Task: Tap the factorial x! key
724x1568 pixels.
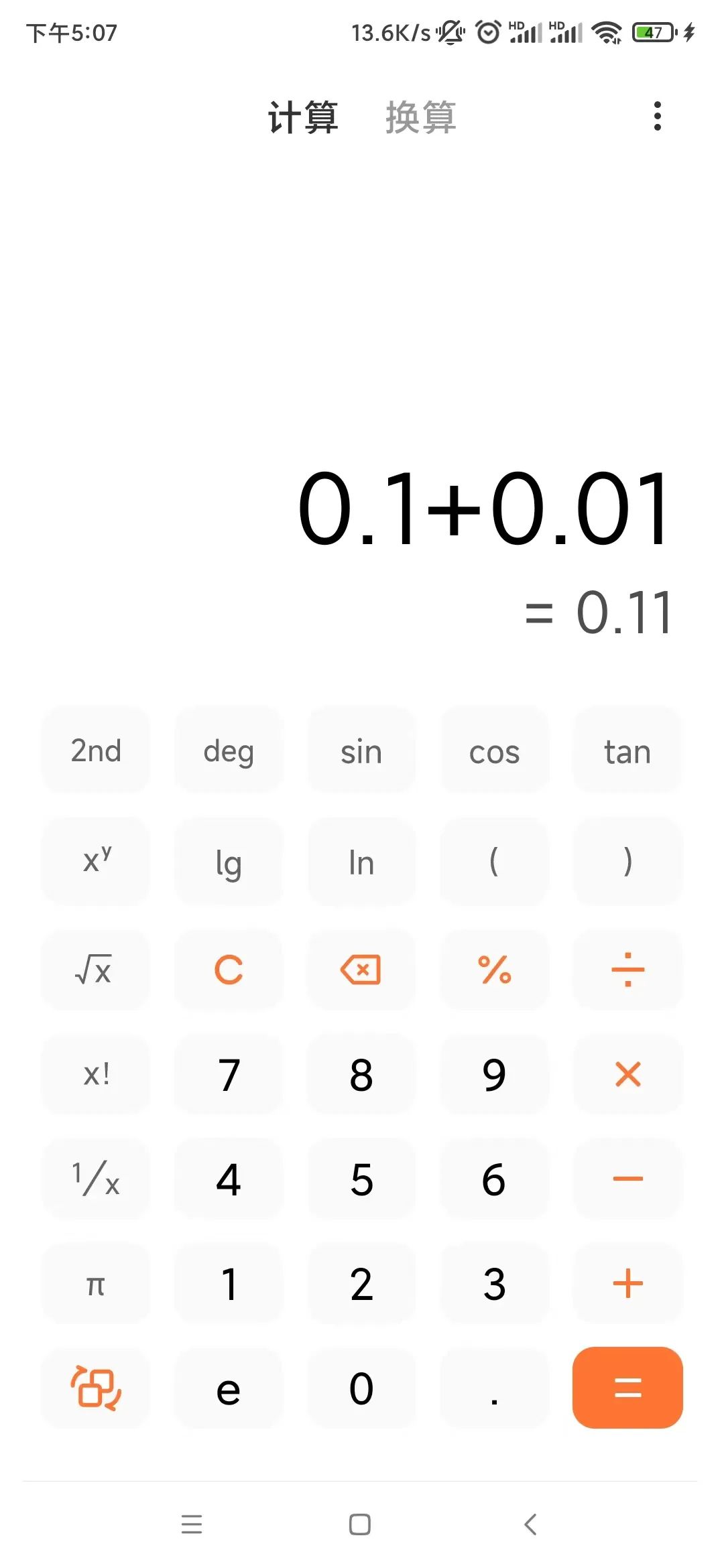Action: [96, 1074]
